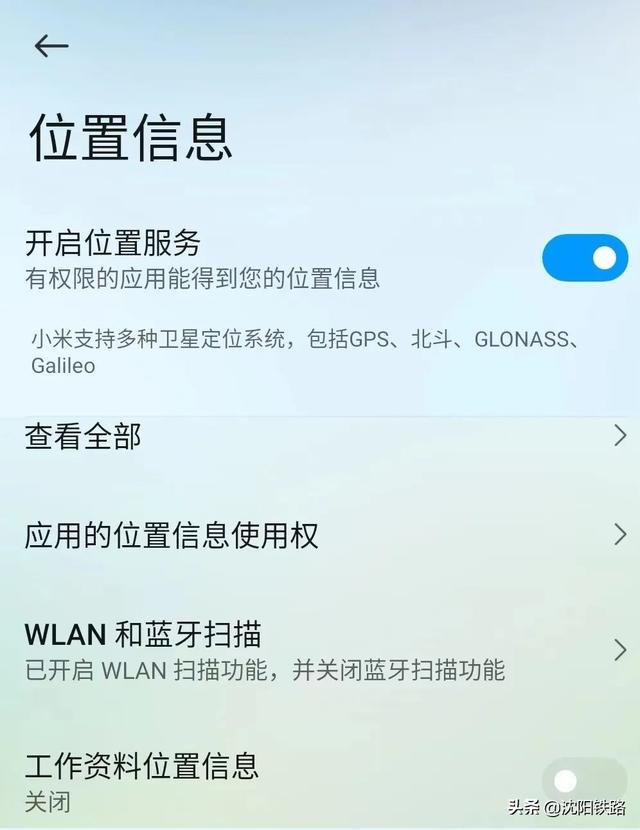Open 查看全部 row
Screen dimensions: 640x830
click(x=320, y=436)
